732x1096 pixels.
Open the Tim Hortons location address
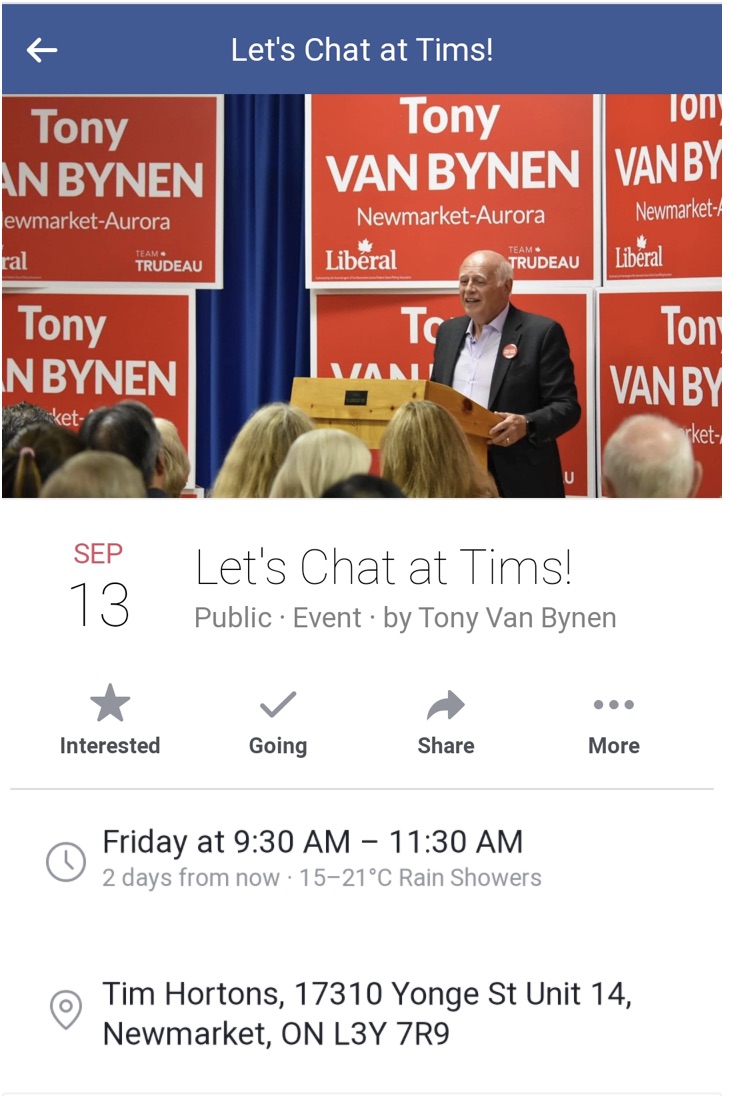pyautogui.click(x=366, y=1012)
